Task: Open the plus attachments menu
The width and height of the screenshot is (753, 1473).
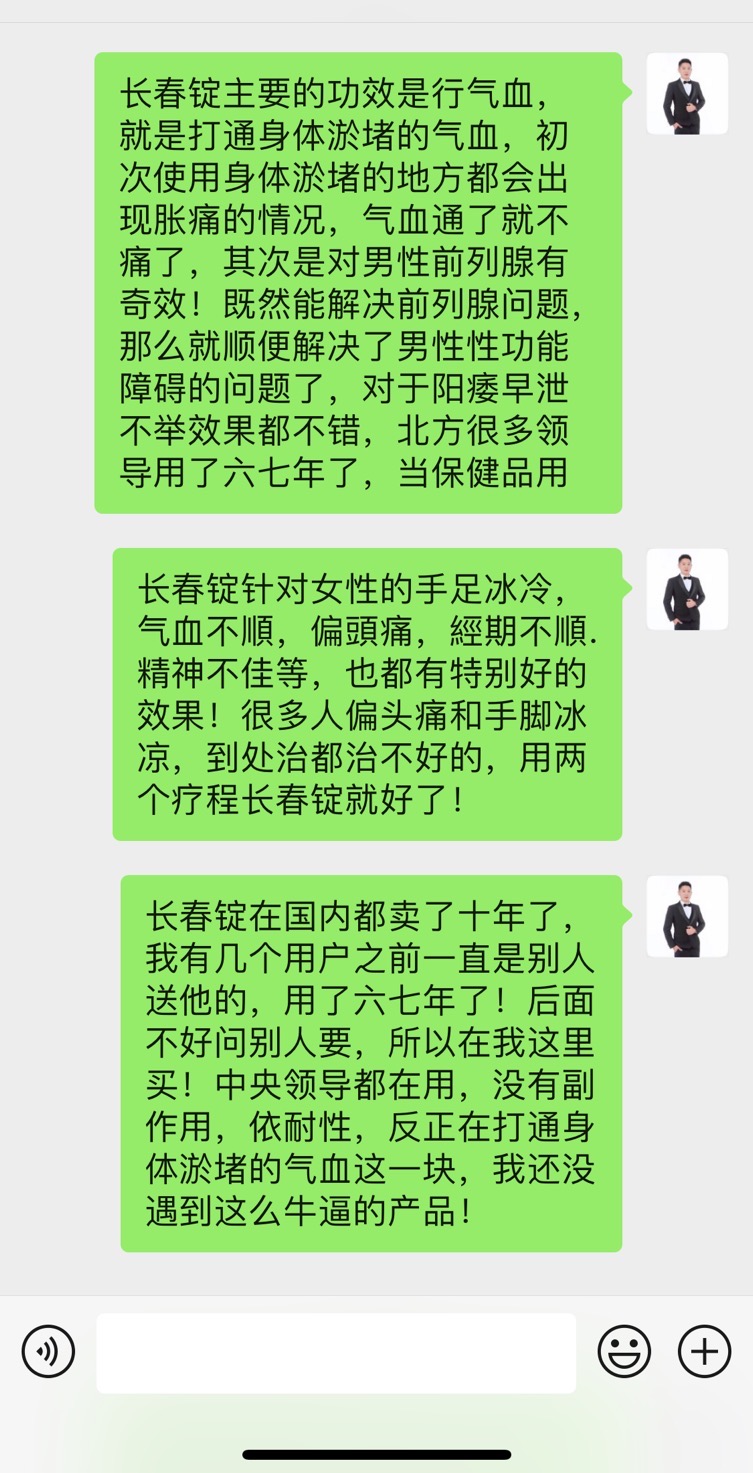Action: 704,1352
